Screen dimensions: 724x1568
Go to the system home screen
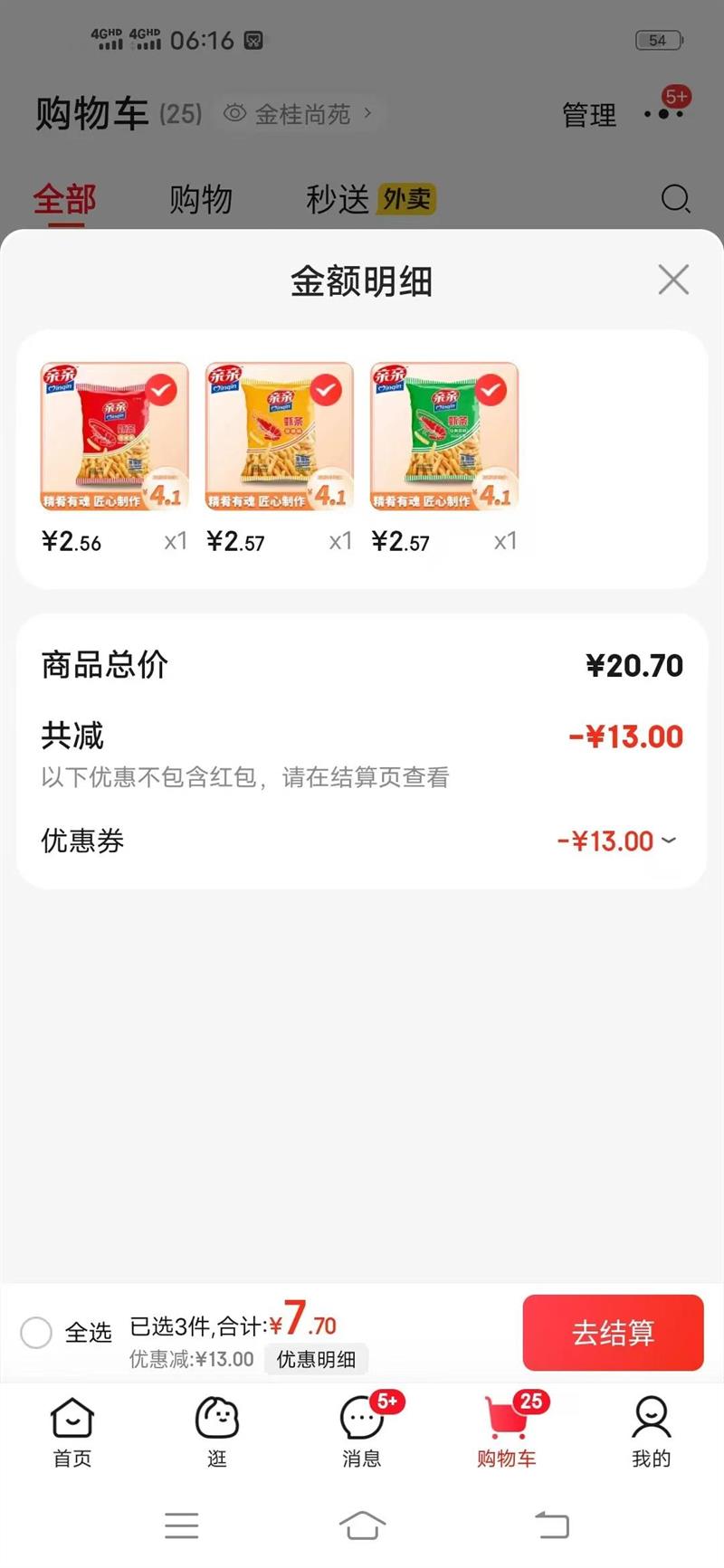[362, 1525]
